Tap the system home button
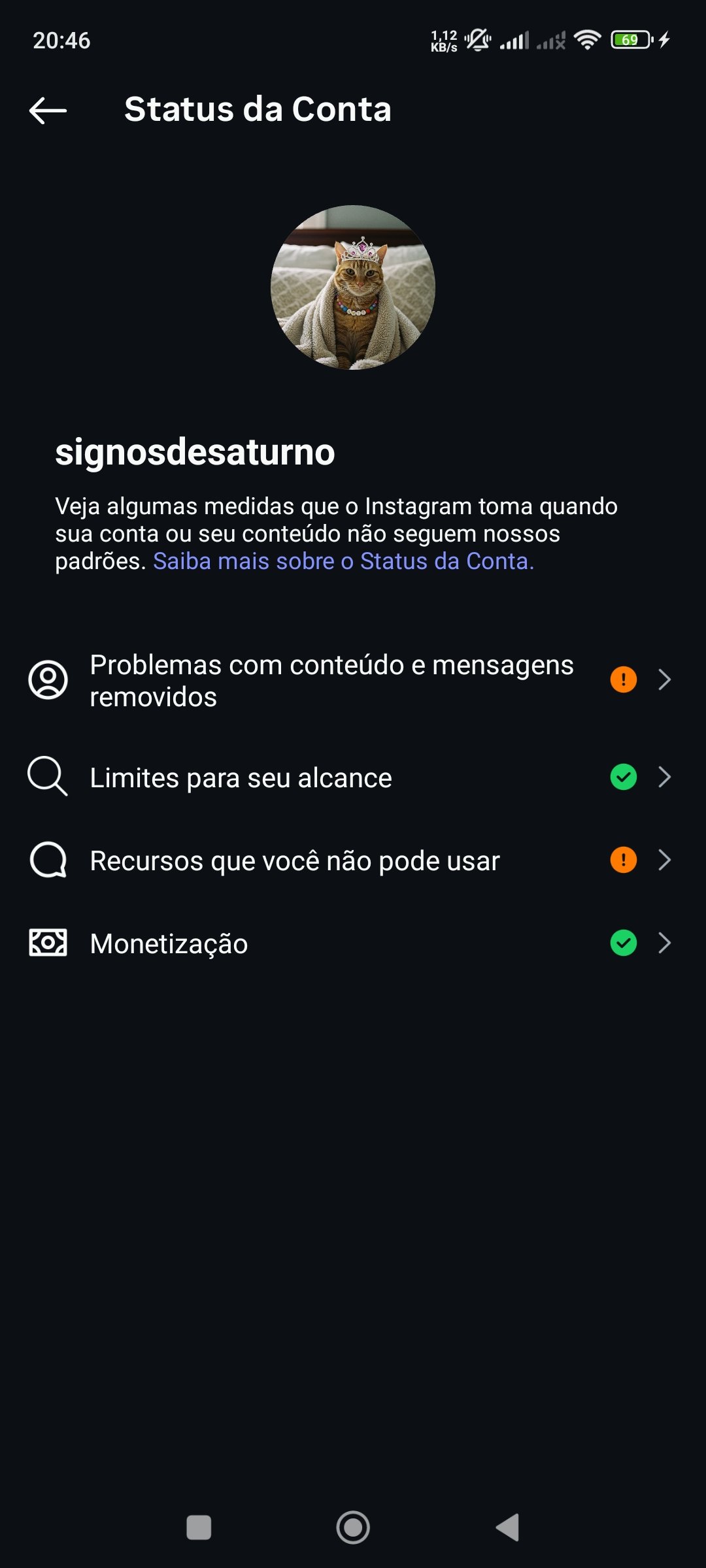 point(353,1527)
